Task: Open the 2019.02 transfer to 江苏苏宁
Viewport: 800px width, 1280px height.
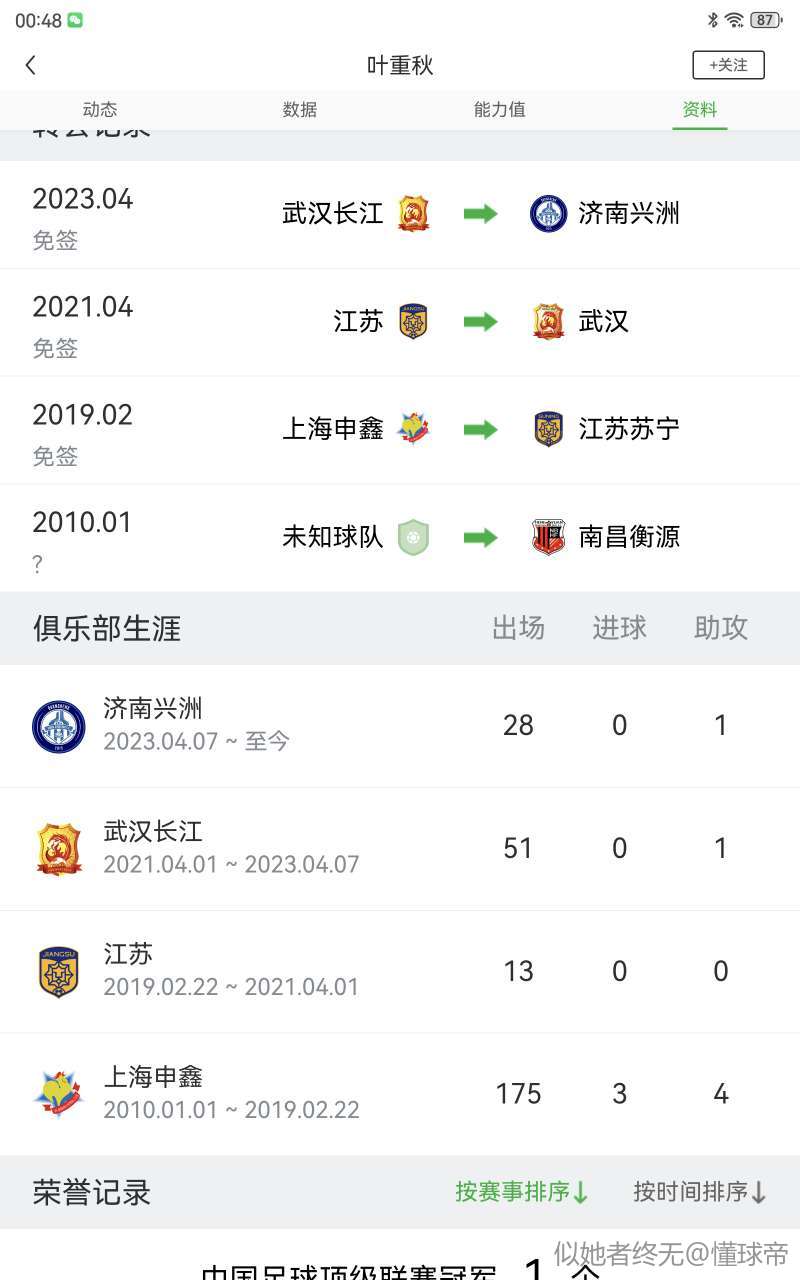Action: pyautogui.click(x=400, y=431)
